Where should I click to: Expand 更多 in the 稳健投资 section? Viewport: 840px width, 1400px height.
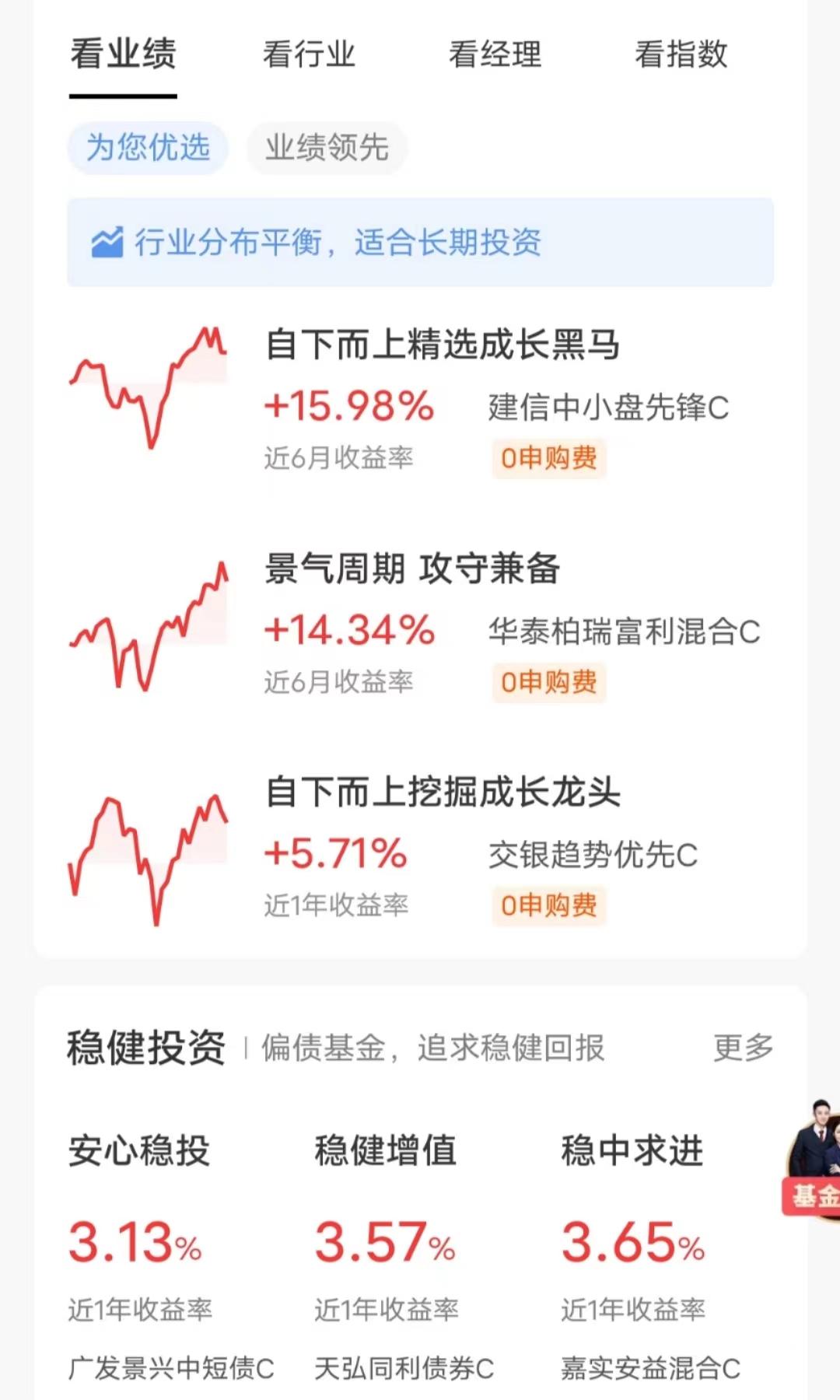pyautogui.click(x=742, y=1048)
